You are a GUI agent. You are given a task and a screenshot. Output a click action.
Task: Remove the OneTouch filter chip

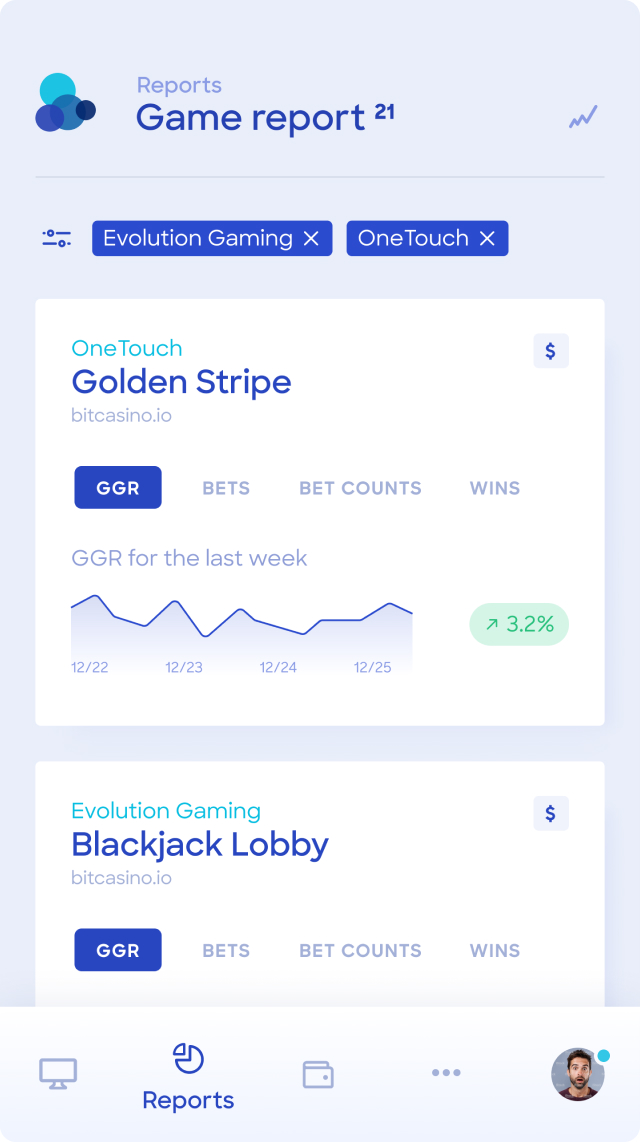[x=487, y=239]
